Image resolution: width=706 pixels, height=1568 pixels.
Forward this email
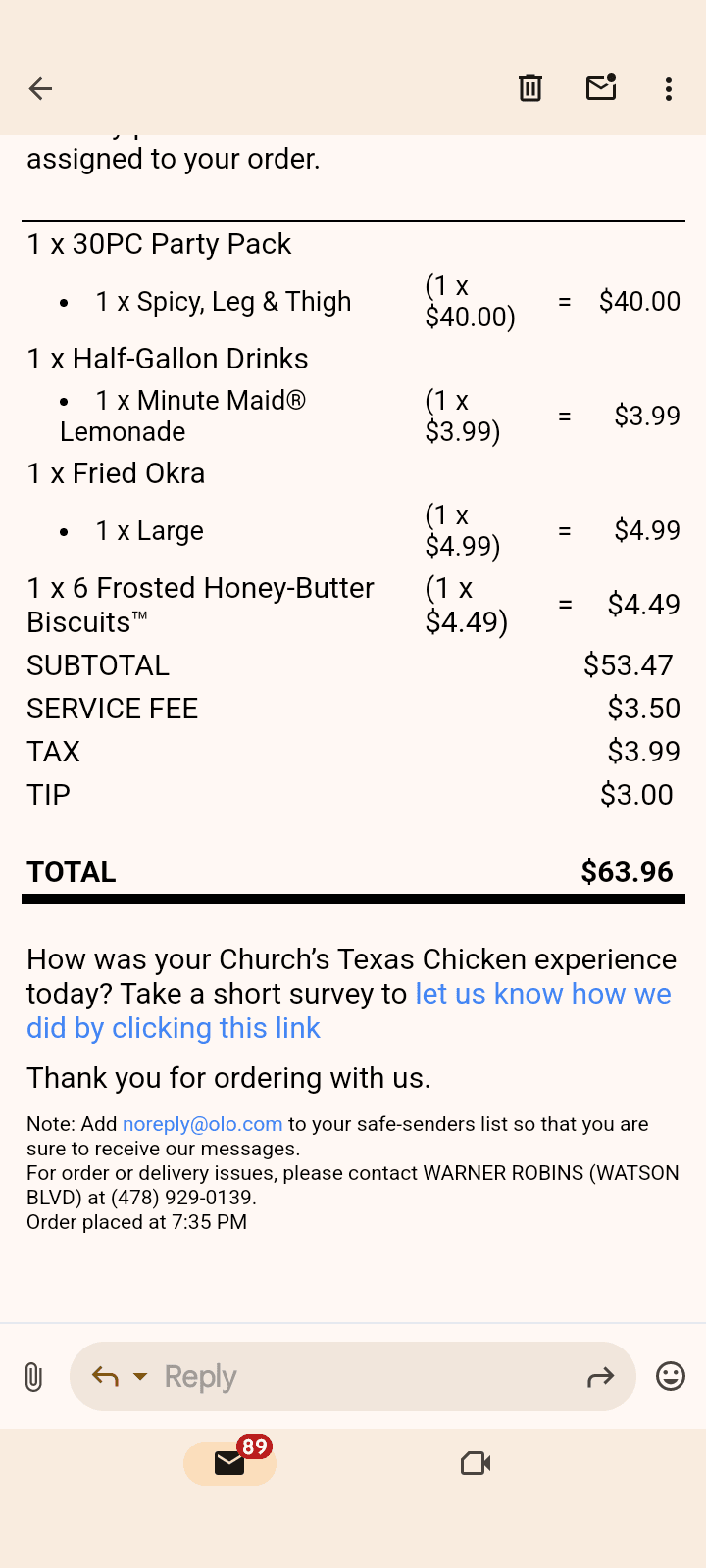click(600, 1377)
